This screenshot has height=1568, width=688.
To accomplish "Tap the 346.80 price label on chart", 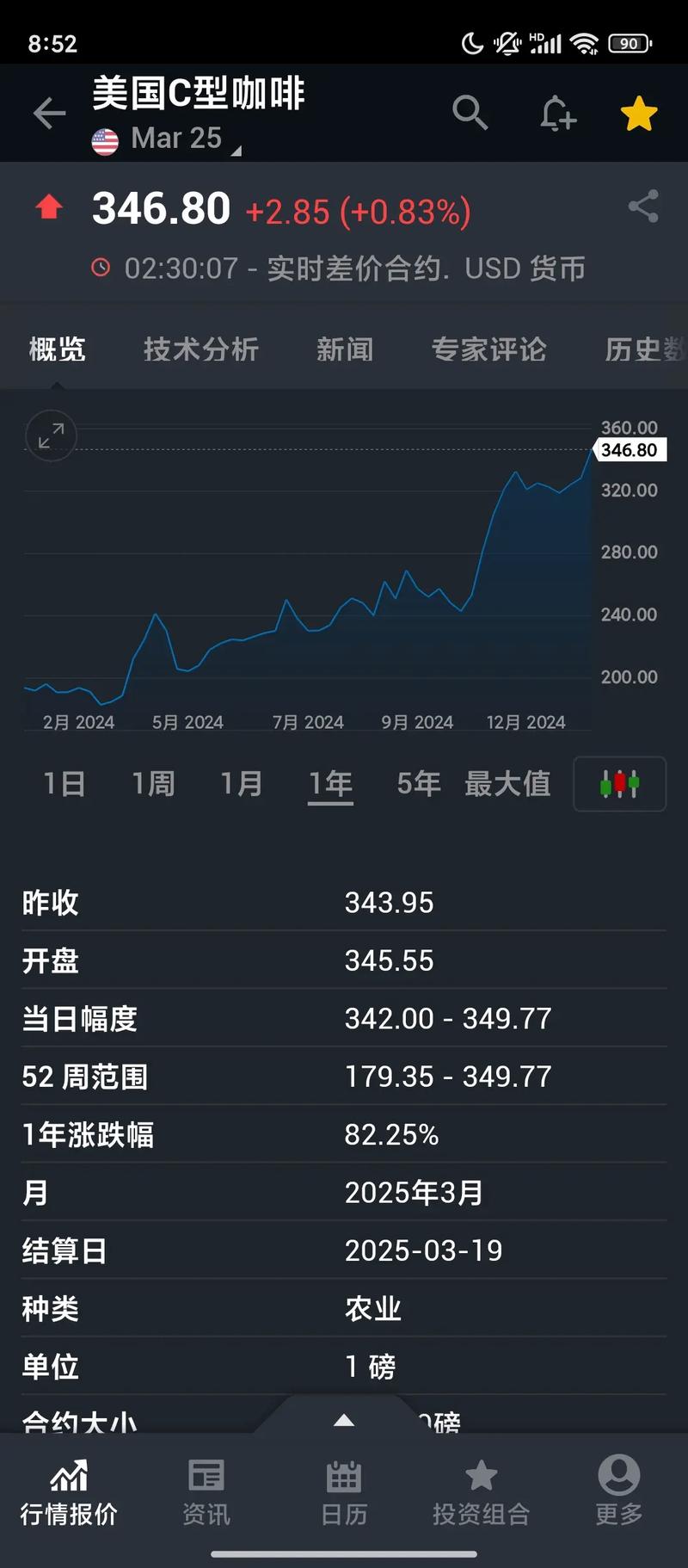I will point(631,449).
